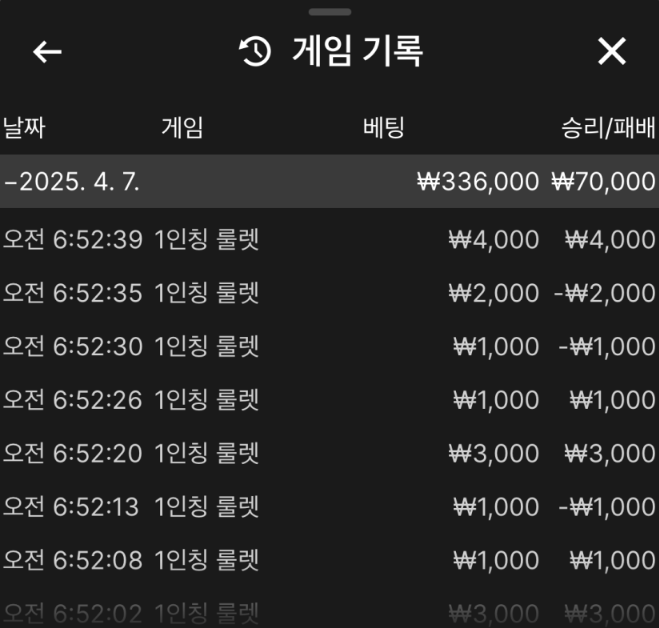
Task: Open the 6:52:20 roulette record
Action: pyautogui.click(x=329, y=453)
